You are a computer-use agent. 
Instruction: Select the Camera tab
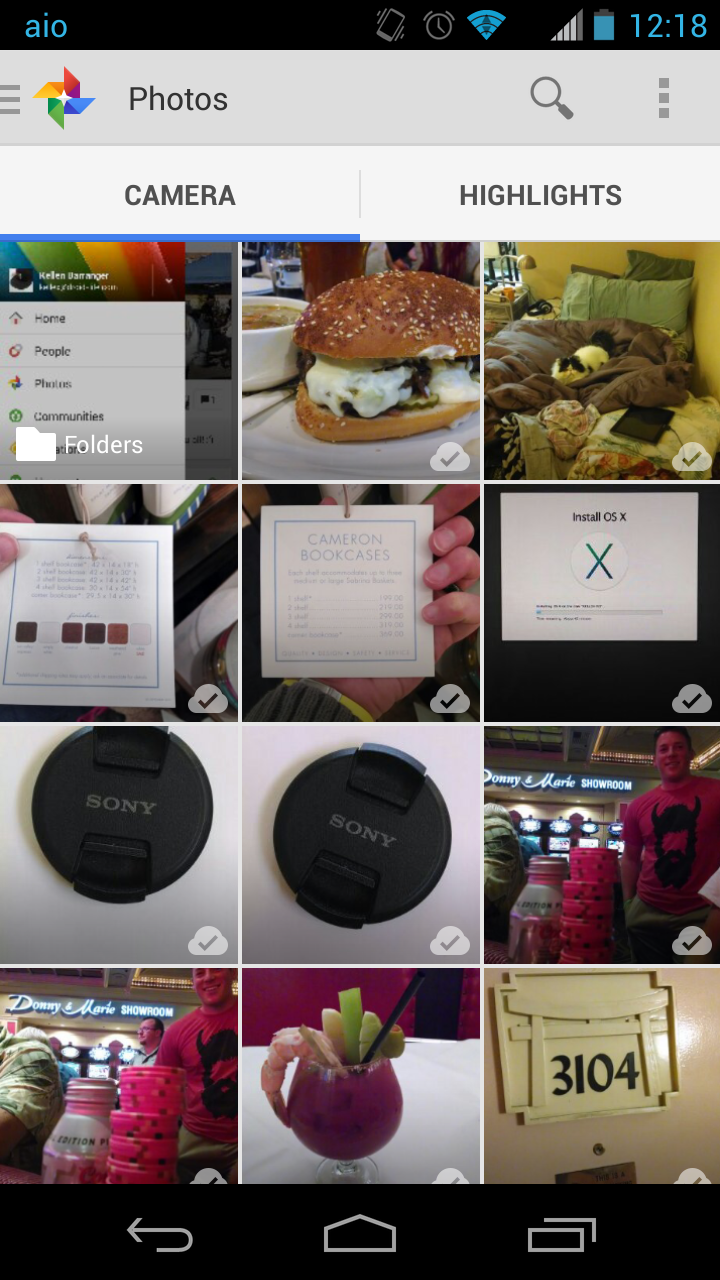pyautogui.click(x=180, y=195)
